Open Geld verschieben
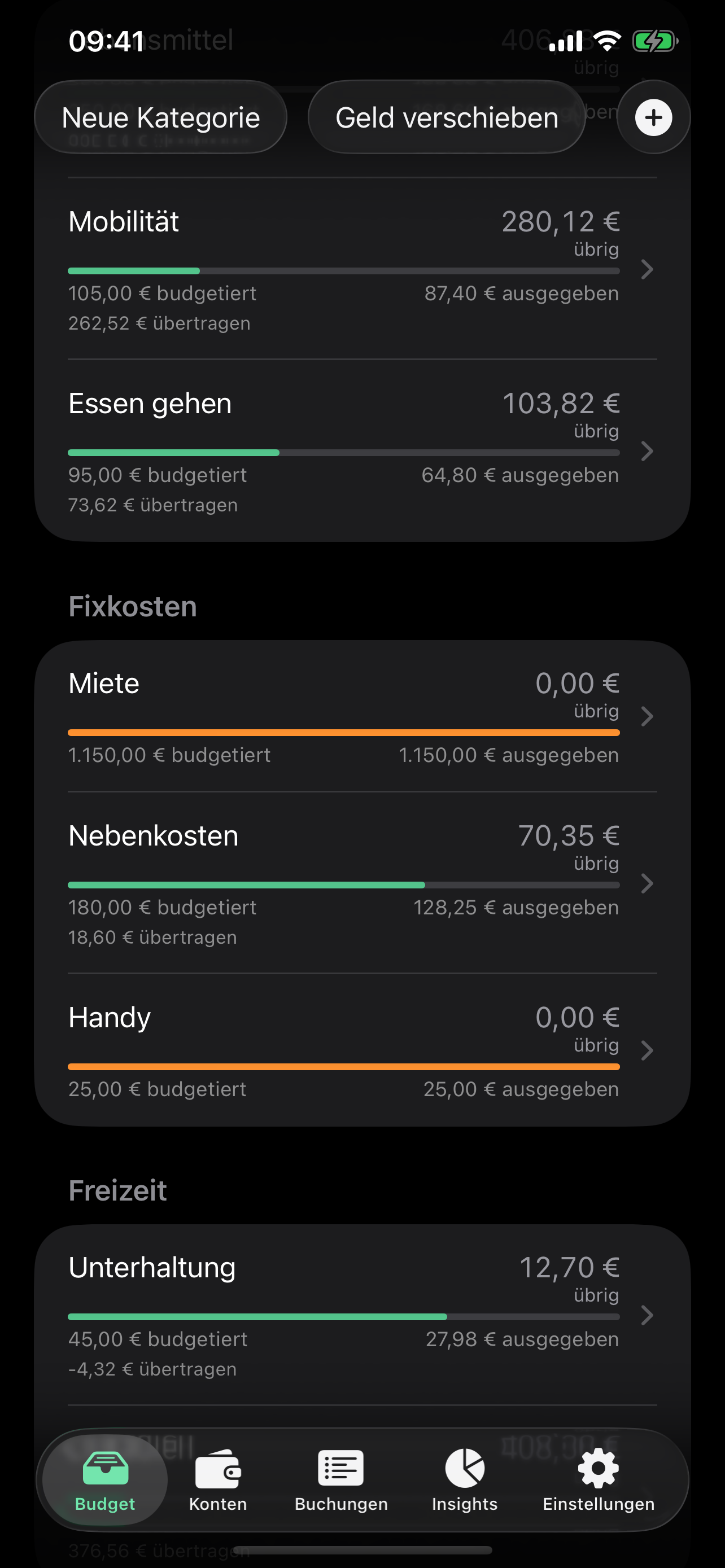This screenshot has height=1568, width=725. 447,117
